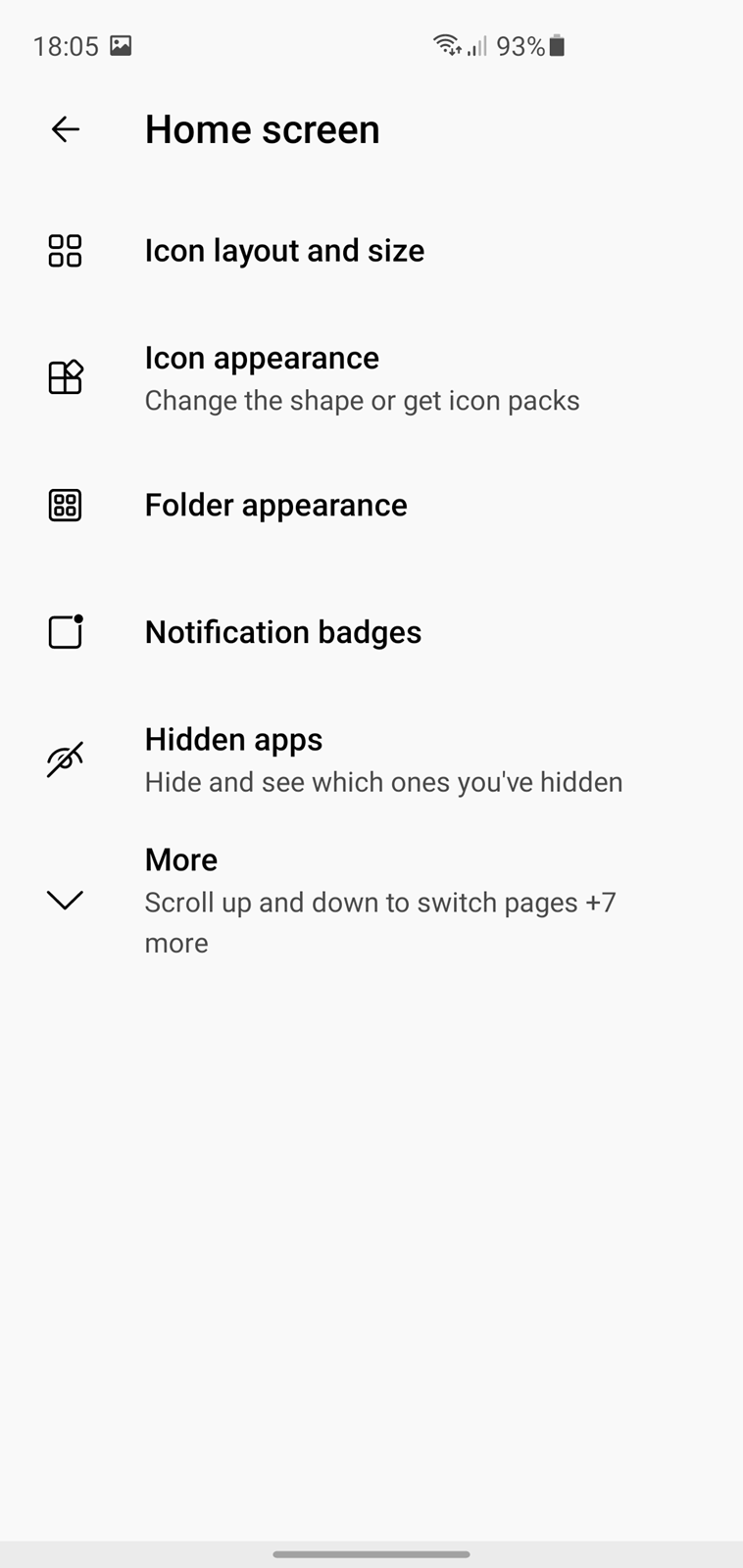
Task: Open Folder appearance settings
Action: 371,506
